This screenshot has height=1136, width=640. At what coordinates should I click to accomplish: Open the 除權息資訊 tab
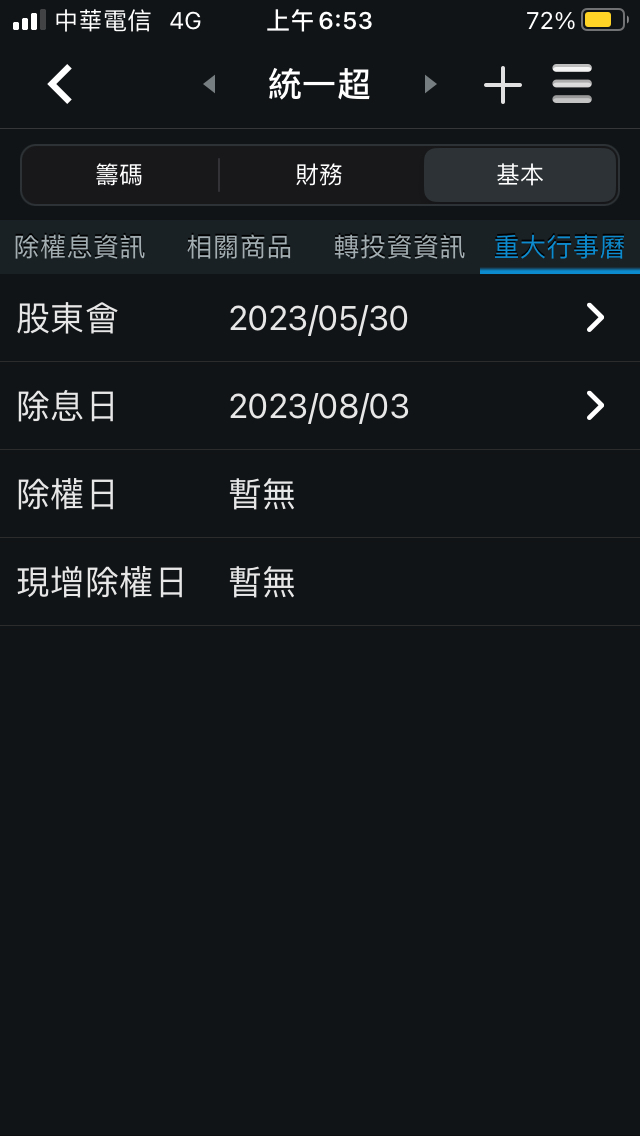coord(80,247)
